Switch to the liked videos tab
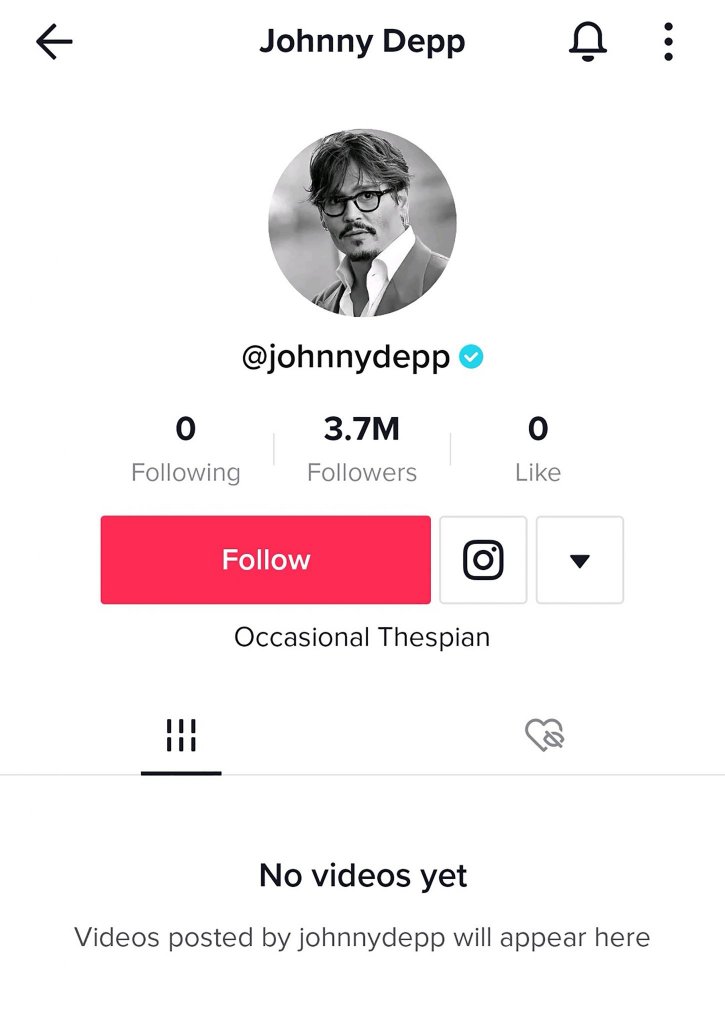725x1024 pixels. point(545,736)
